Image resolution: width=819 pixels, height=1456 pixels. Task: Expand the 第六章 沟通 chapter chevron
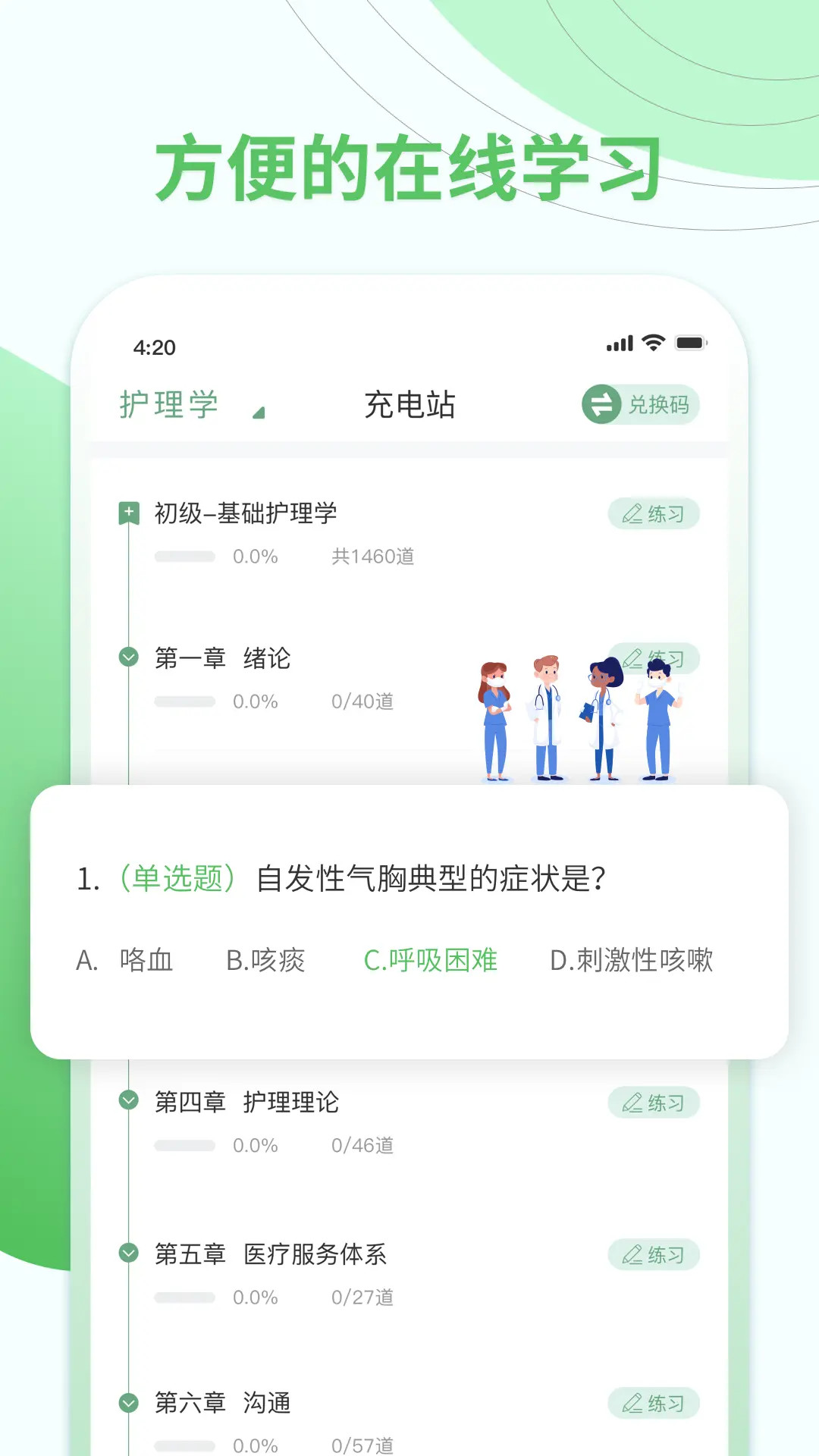[x=127, y=1403]
